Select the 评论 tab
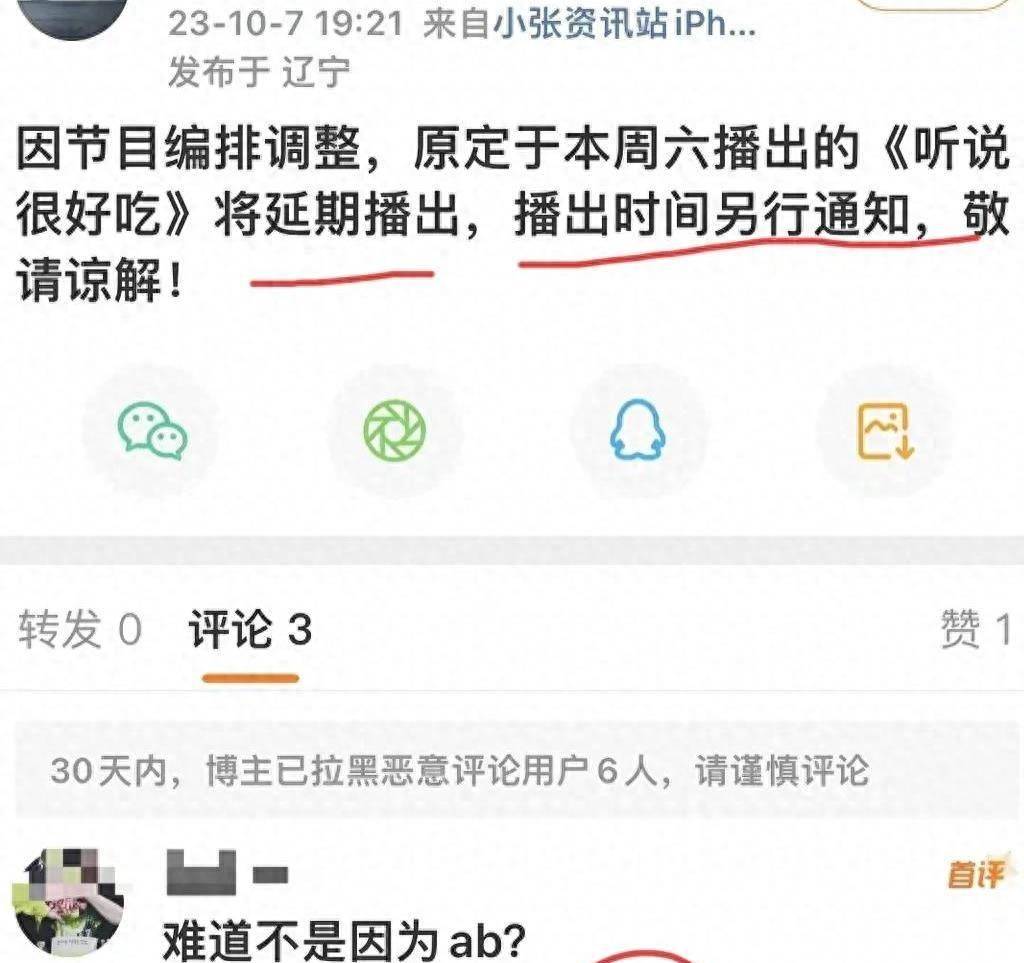The width and height of the screenshot is (1024, 963). pos(250,630)
